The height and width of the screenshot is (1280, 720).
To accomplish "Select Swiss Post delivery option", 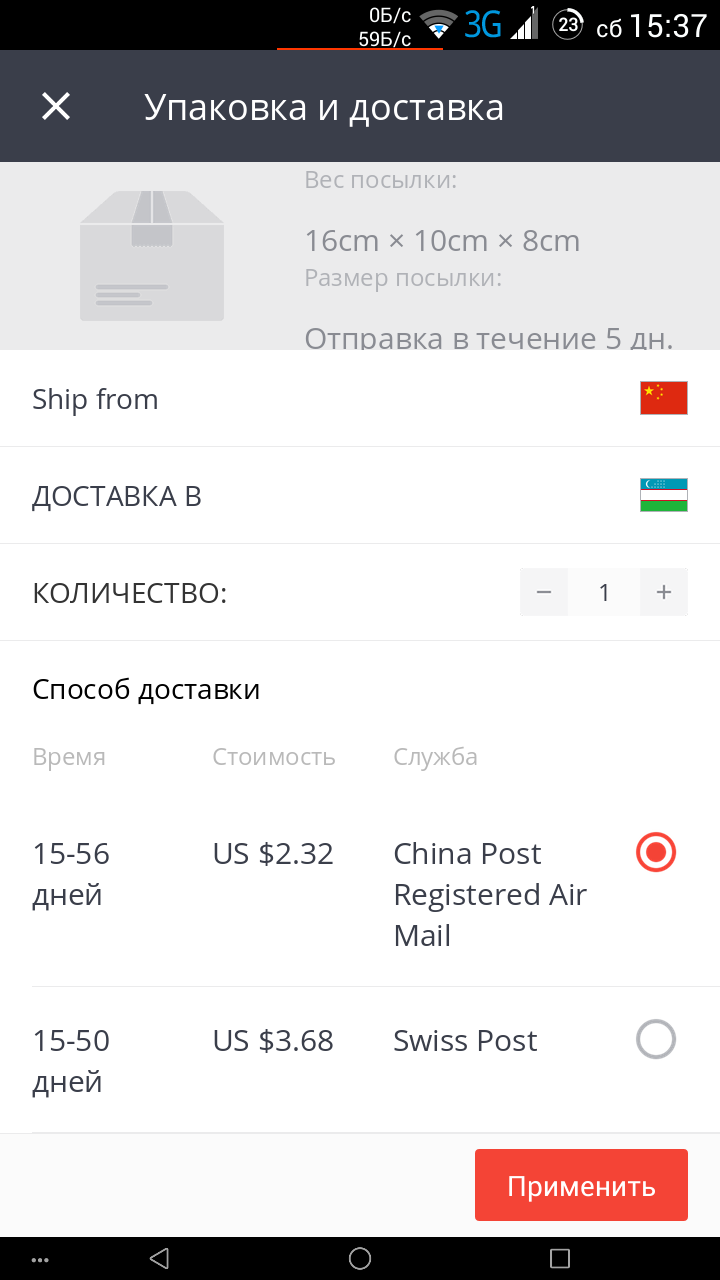I will (656, 1040).
